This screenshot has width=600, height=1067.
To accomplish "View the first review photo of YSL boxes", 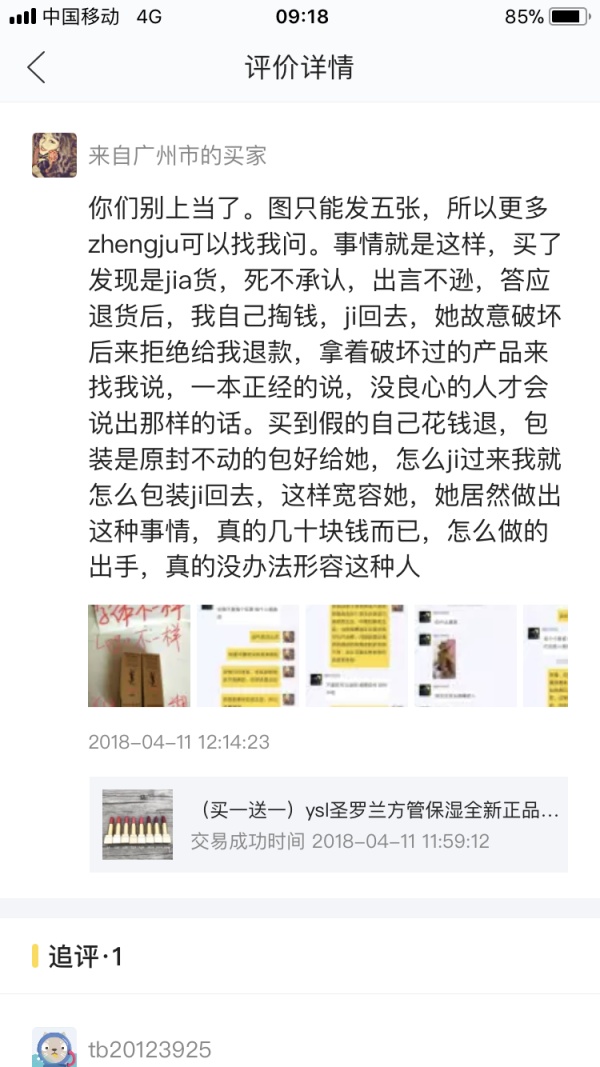I will tap(139, 656).
